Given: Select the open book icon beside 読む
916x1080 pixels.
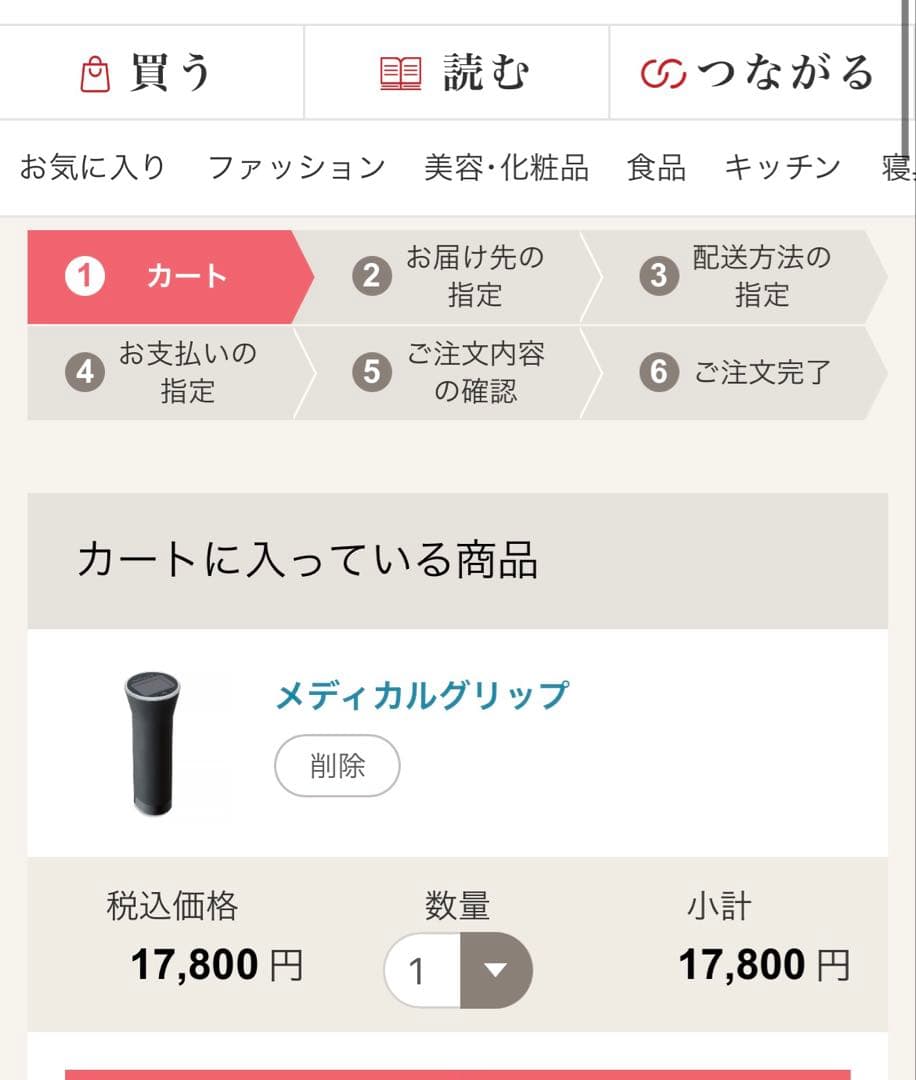Looking at the screenshot, I should click(399, 71).
